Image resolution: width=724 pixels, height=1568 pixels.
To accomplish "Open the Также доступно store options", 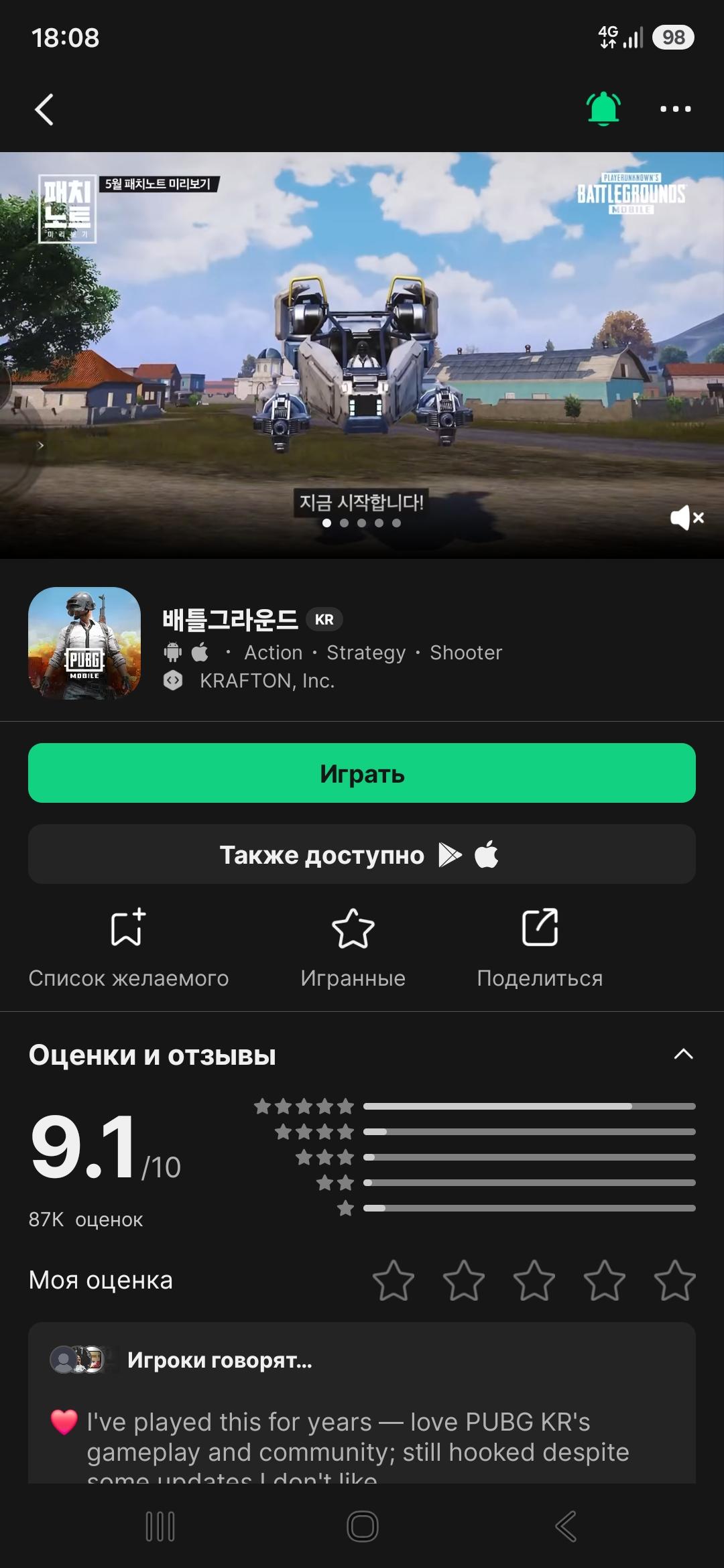I will click(x=362, y=854).
